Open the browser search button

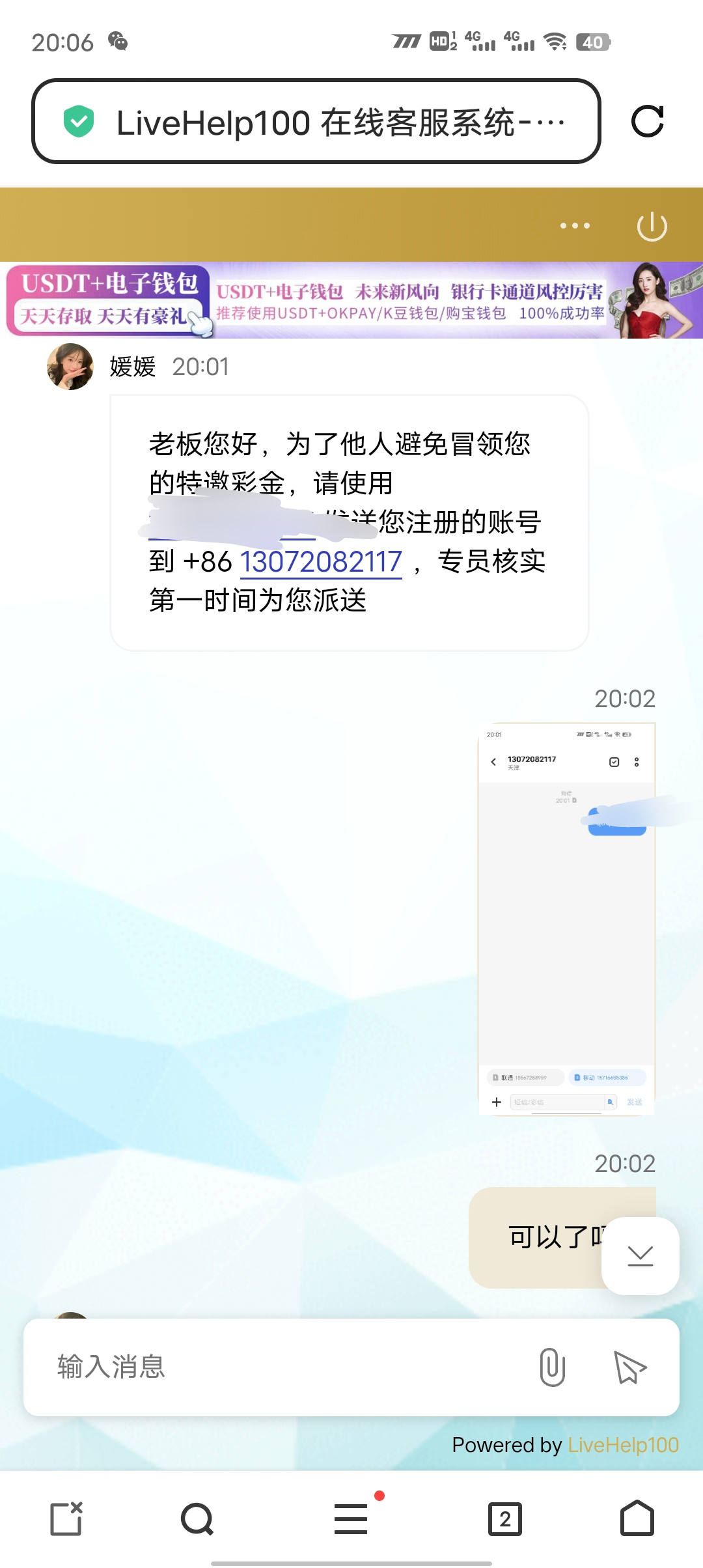(197, 1519)
